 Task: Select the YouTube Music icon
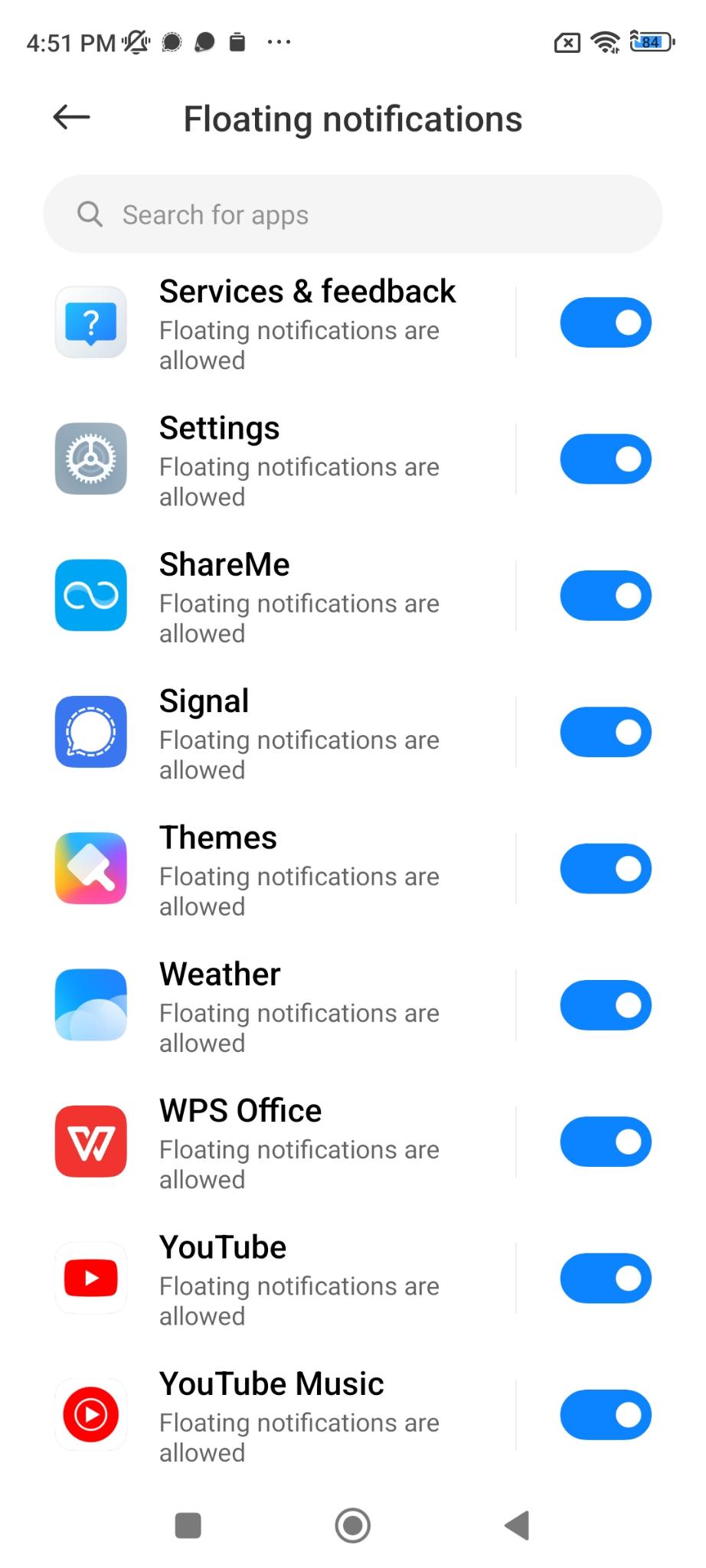(x=90, y=1414)
